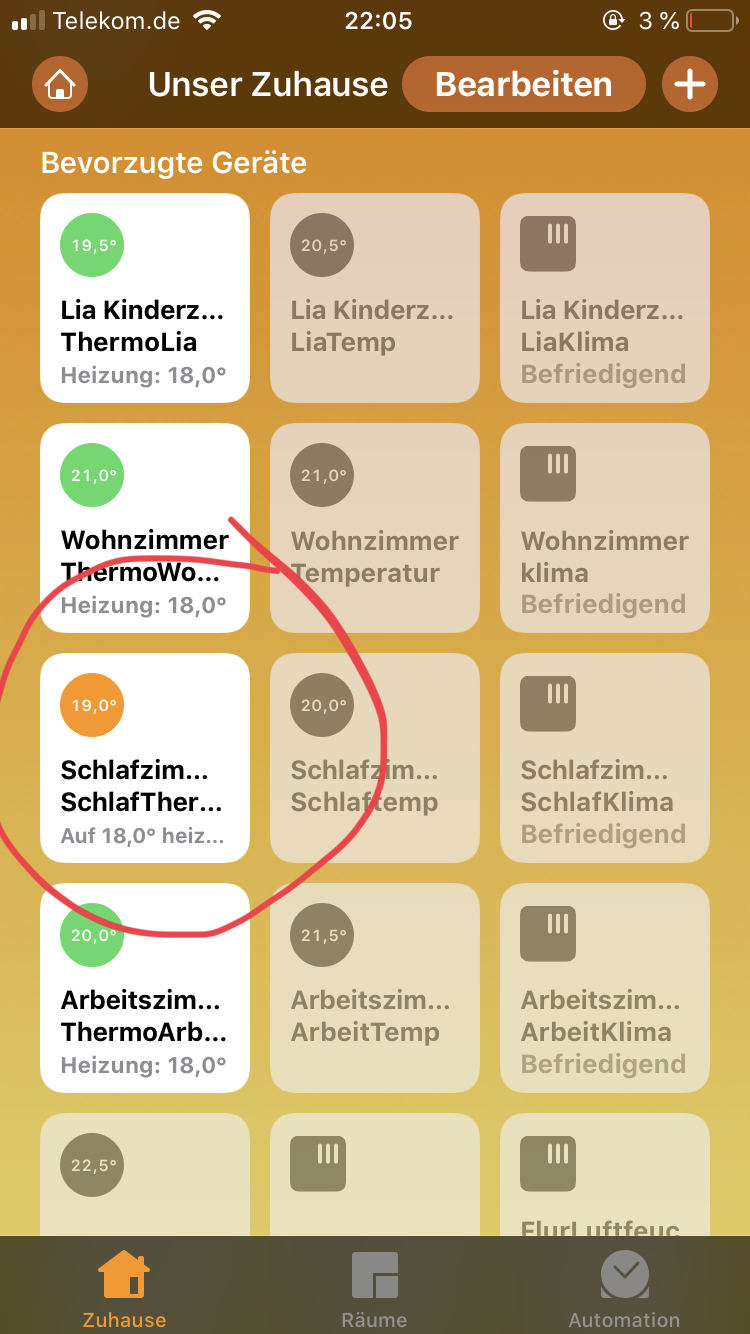The image size is (750, 1334).
Task: Open the LiaKlima air quality tile
Action: click(605, 298)
